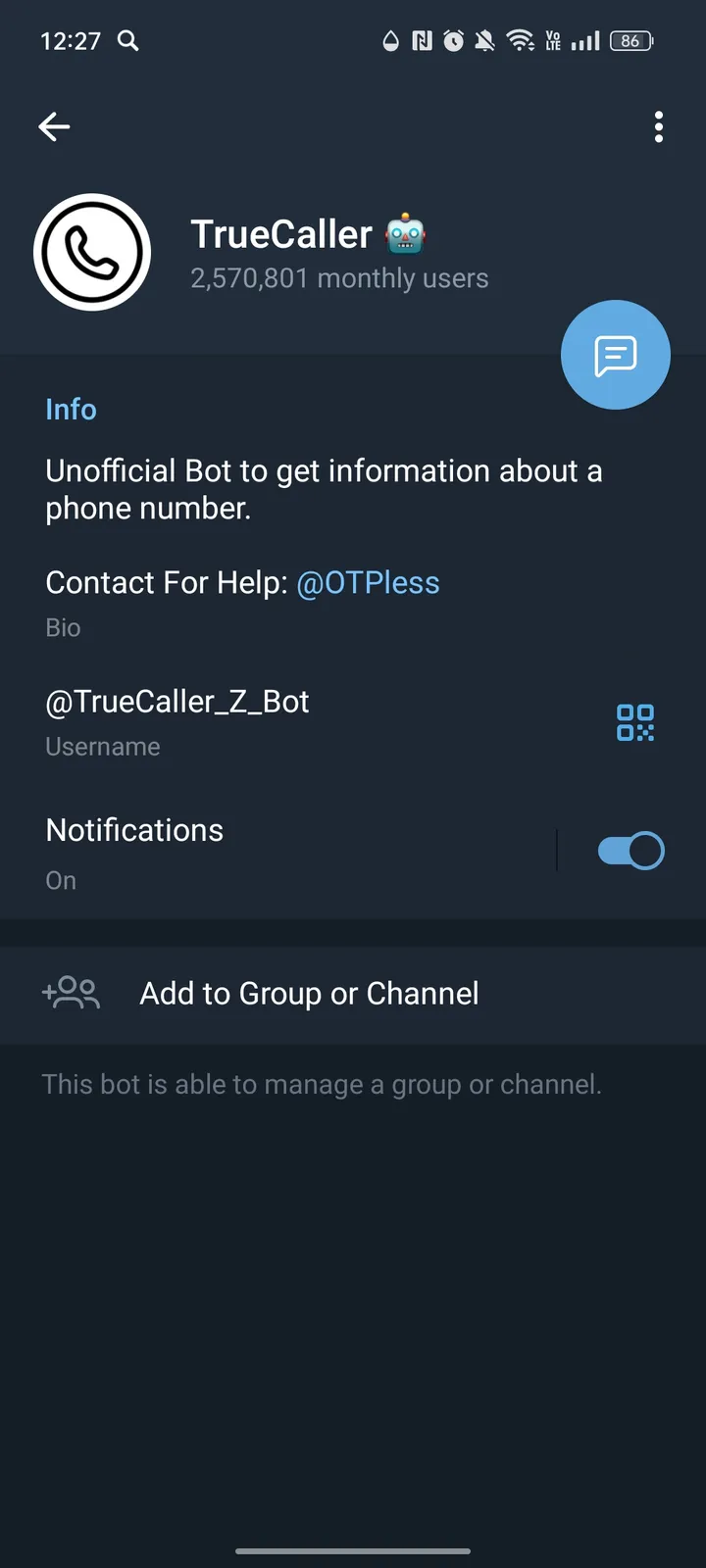Tap the battery indicator showing 86
The image size is (706, 1568).
tap(630, 41)
